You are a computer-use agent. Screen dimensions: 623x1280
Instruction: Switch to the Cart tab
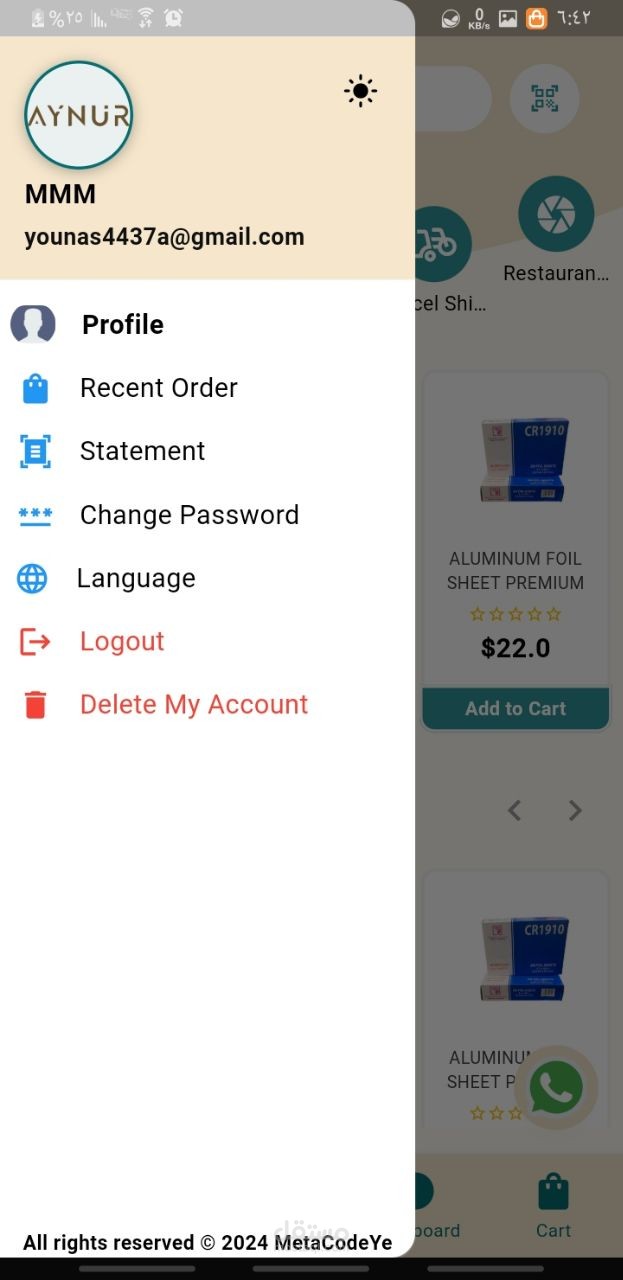coord(553,1206)
